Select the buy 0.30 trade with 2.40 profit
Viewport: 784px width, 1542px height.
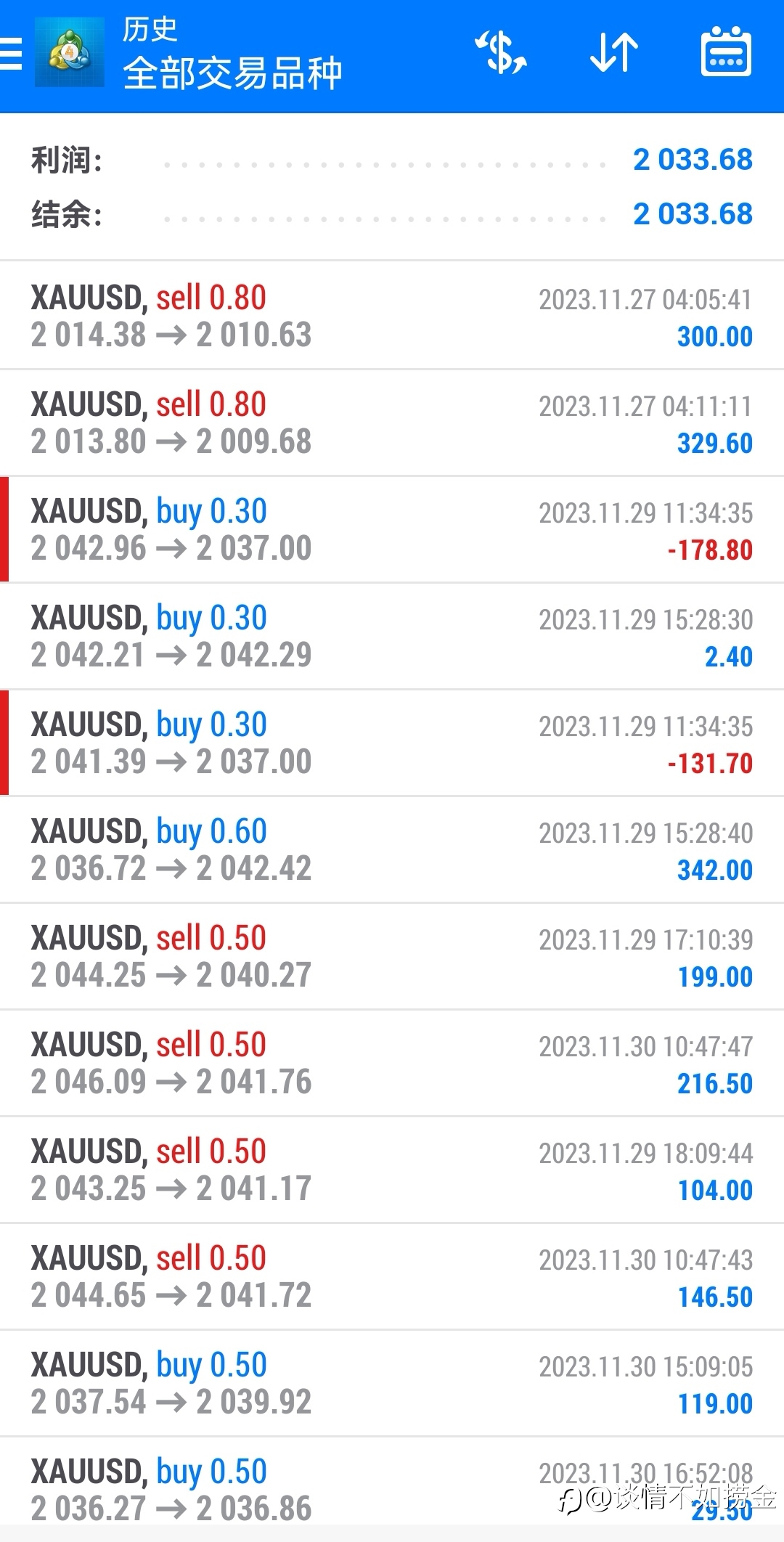click(392, 636)
